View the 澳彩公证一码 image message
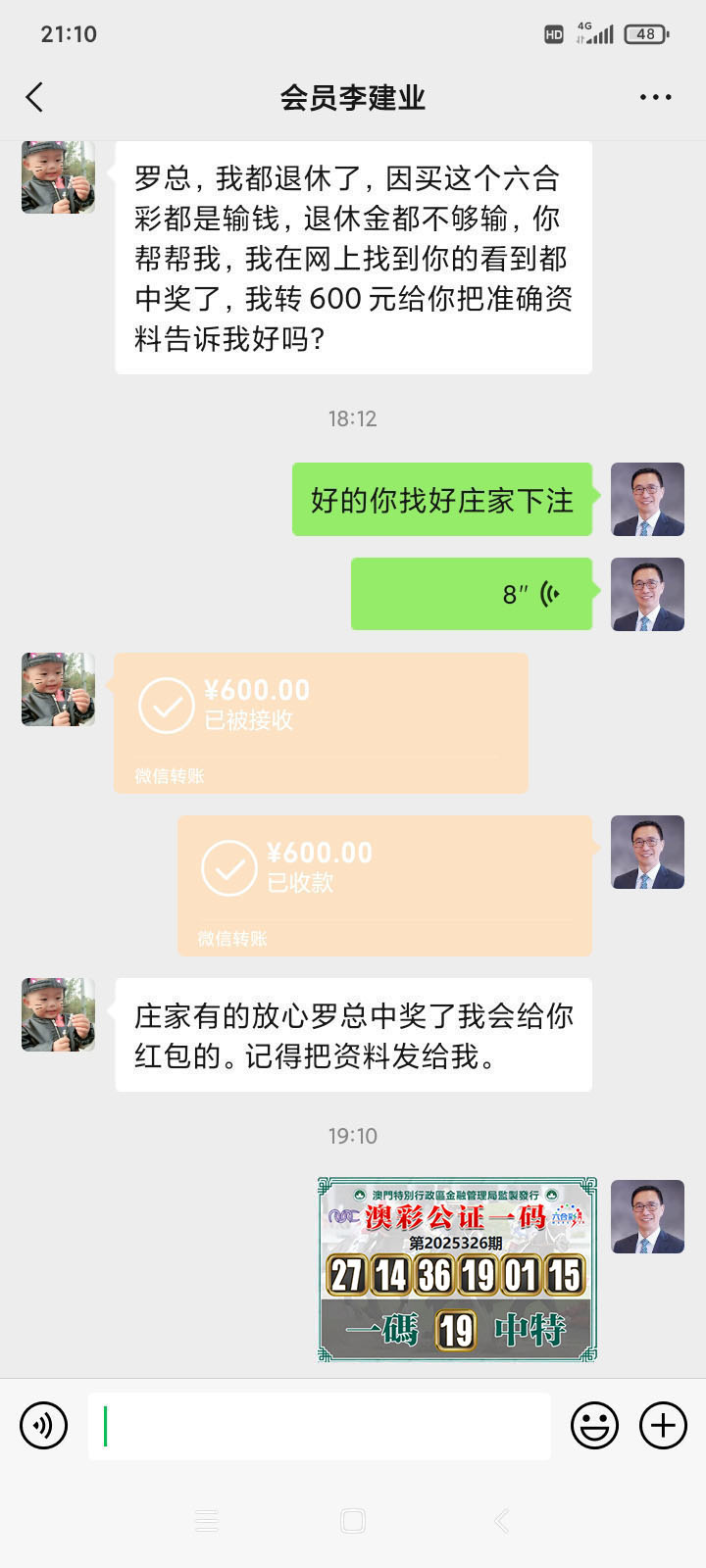 coord(457,1269)
